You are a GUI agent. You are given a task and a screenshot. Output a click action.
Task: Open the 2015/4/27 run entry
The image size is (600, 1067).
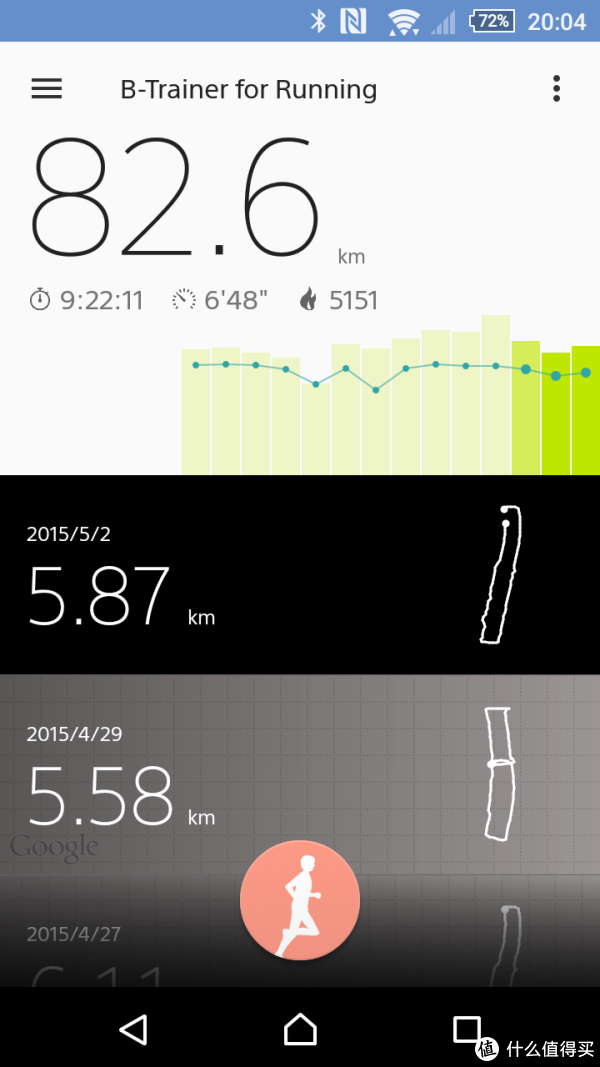coord(300,931)
